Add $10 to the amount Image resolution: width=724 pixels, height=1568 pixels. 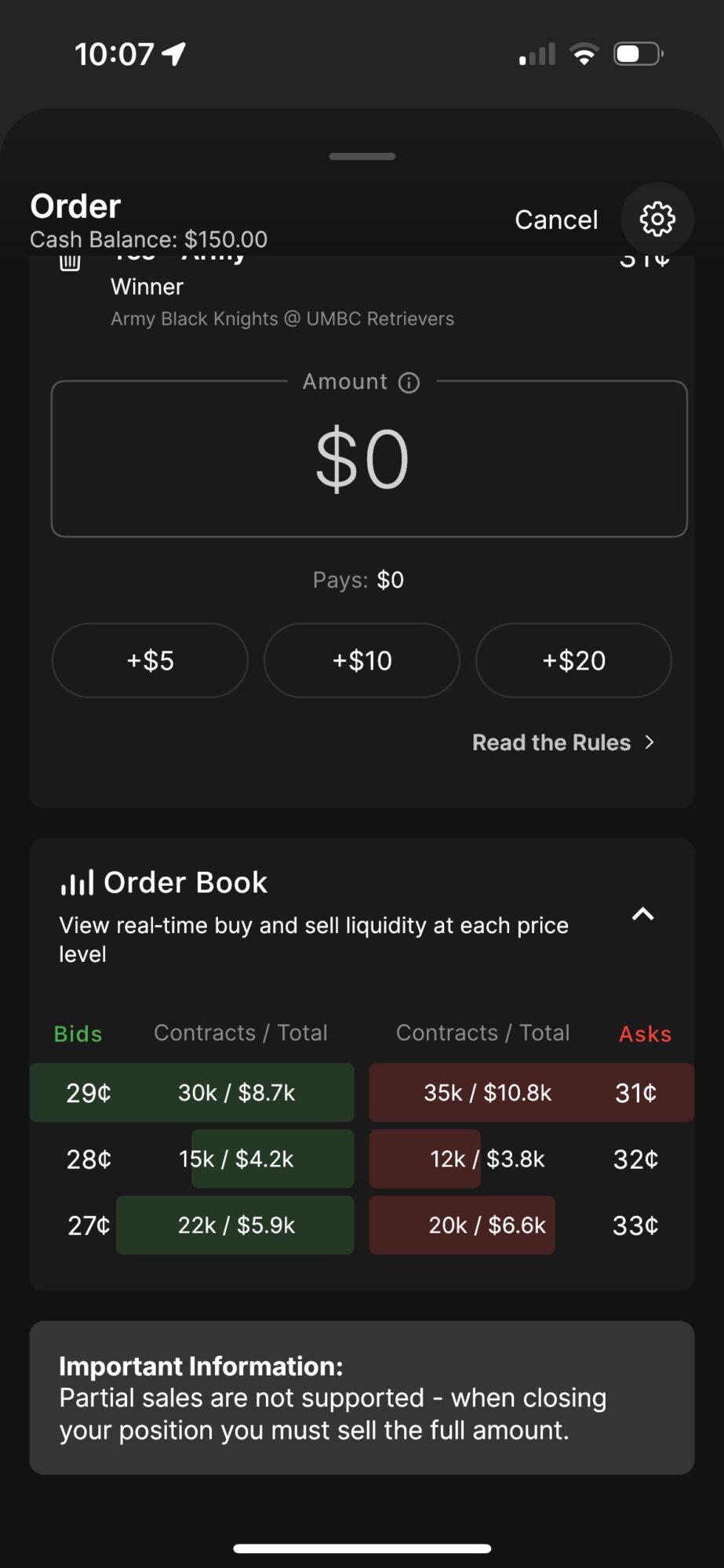361,661
